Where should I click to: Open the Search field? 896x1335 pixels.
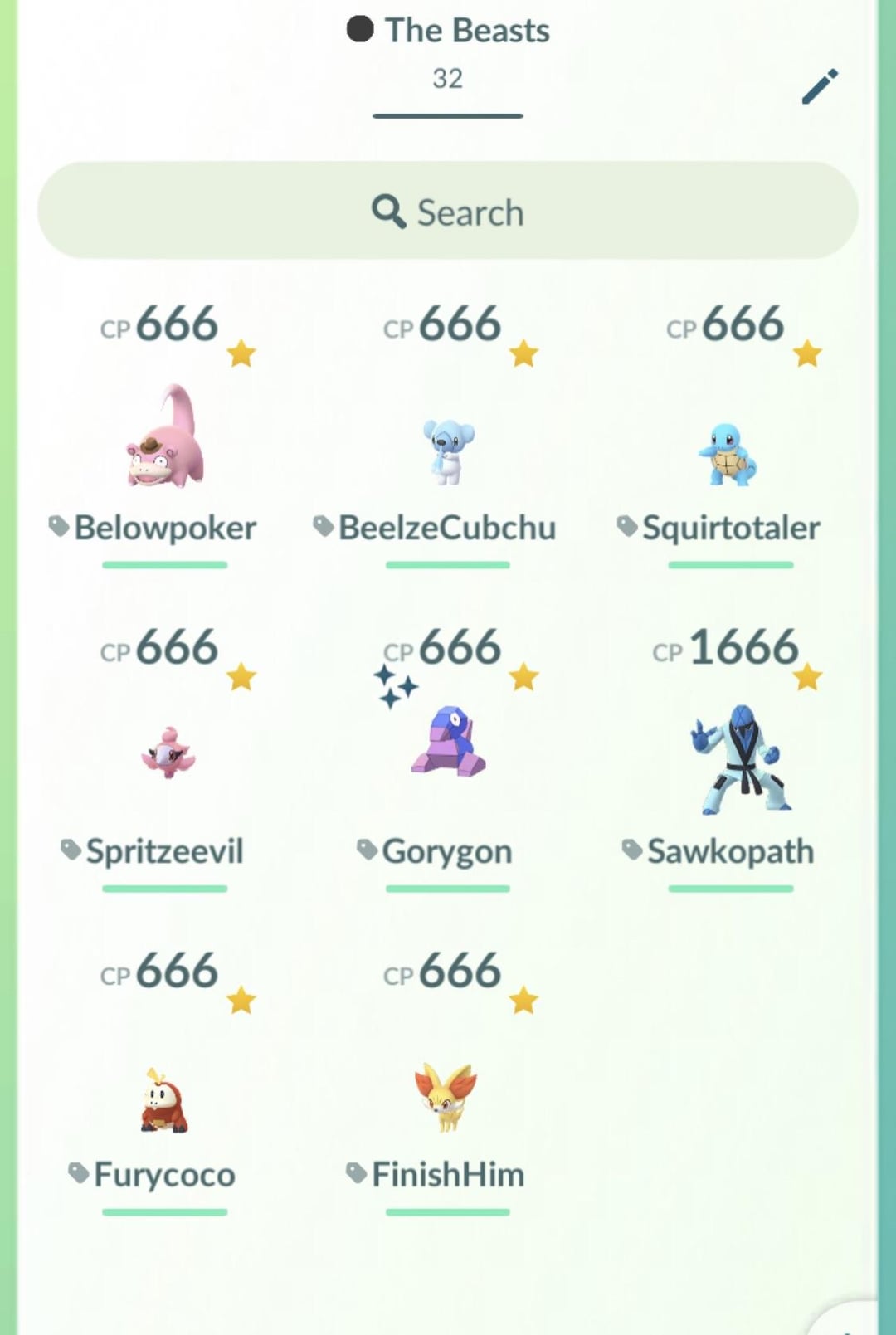[448, 212]
